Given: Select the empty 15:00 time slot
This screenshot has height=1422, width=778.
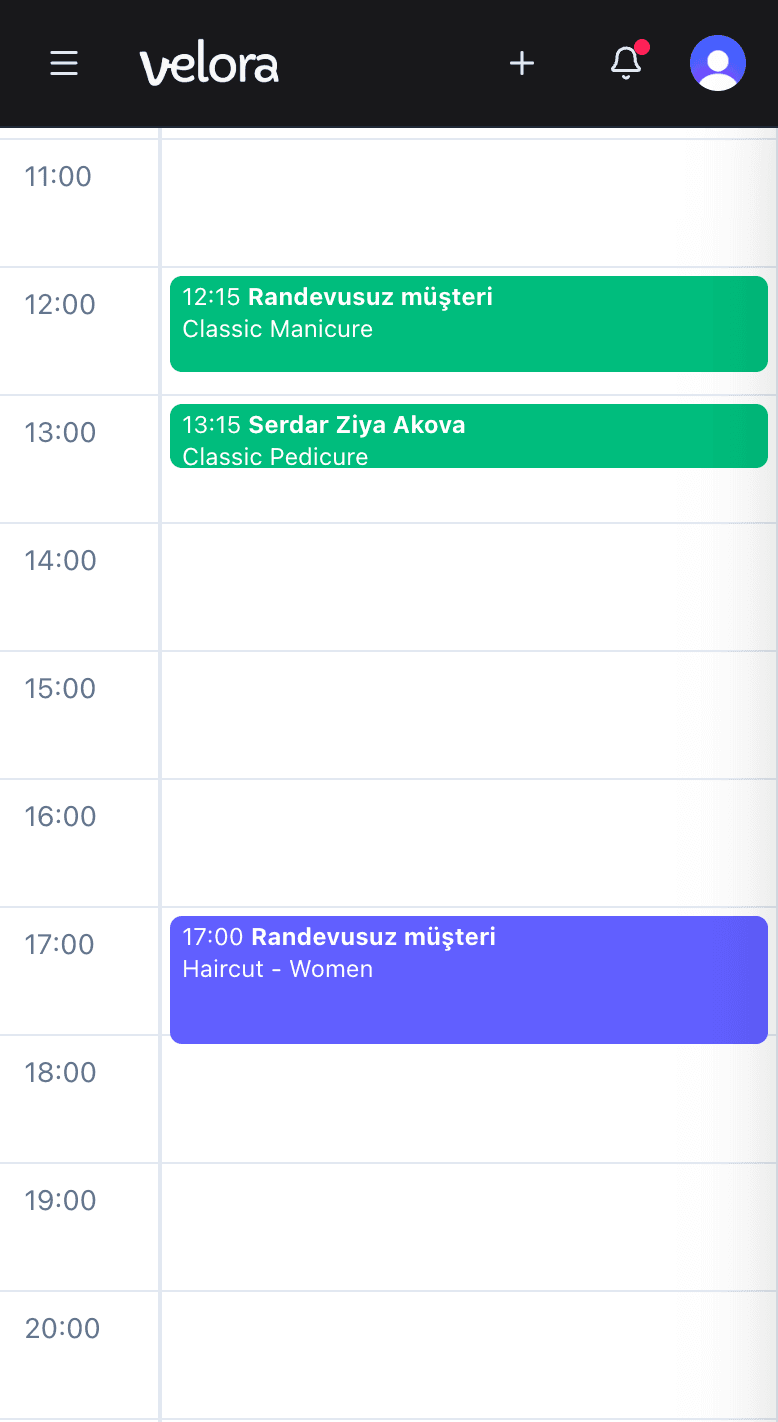Looking at the screenshot, I should (x=468, y=715).
